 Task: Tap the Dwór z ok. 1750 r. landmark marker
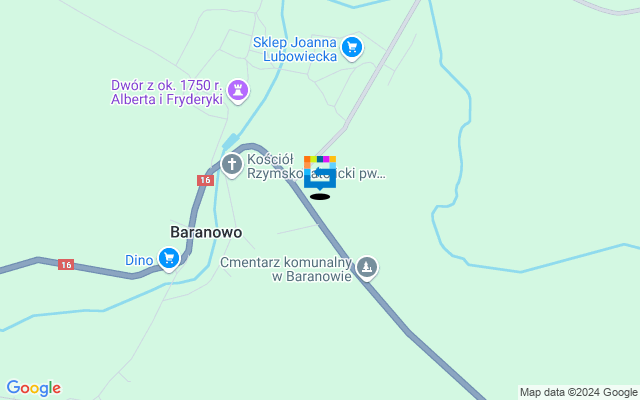coord(238,91)
